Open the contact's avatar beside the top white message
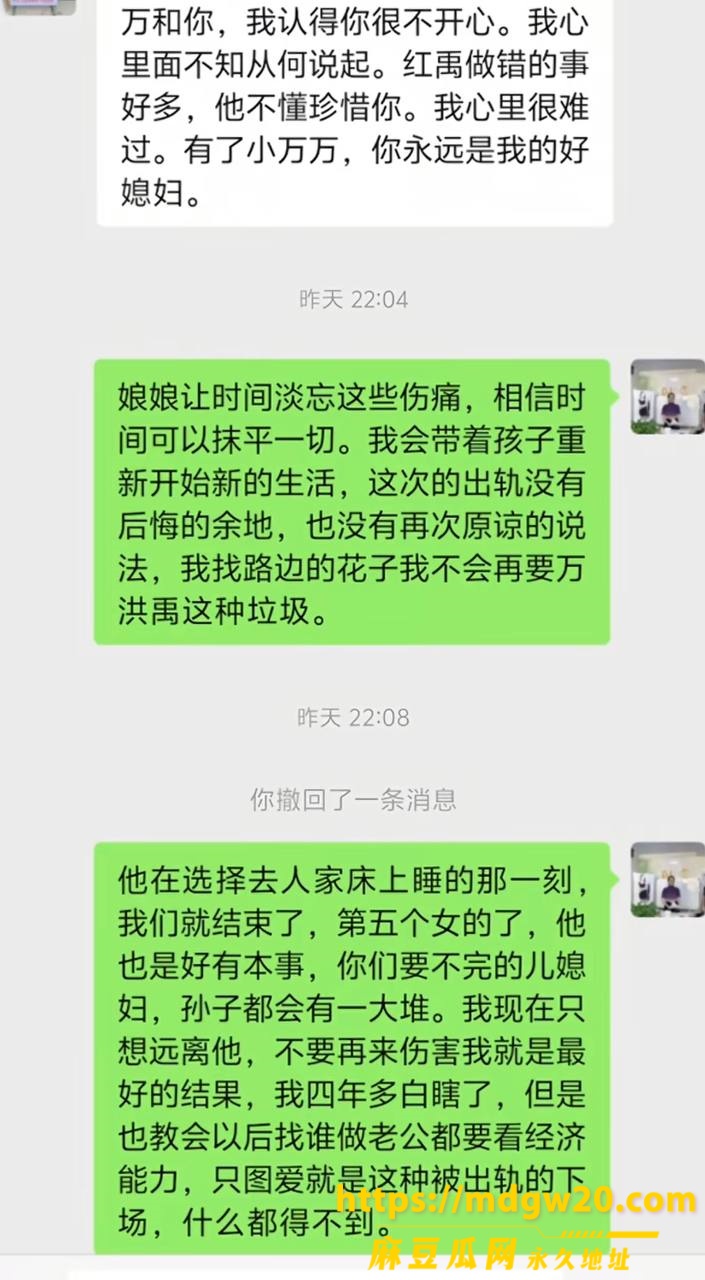The width and height of the screenshot is (705, 1280). click(39, 7)
